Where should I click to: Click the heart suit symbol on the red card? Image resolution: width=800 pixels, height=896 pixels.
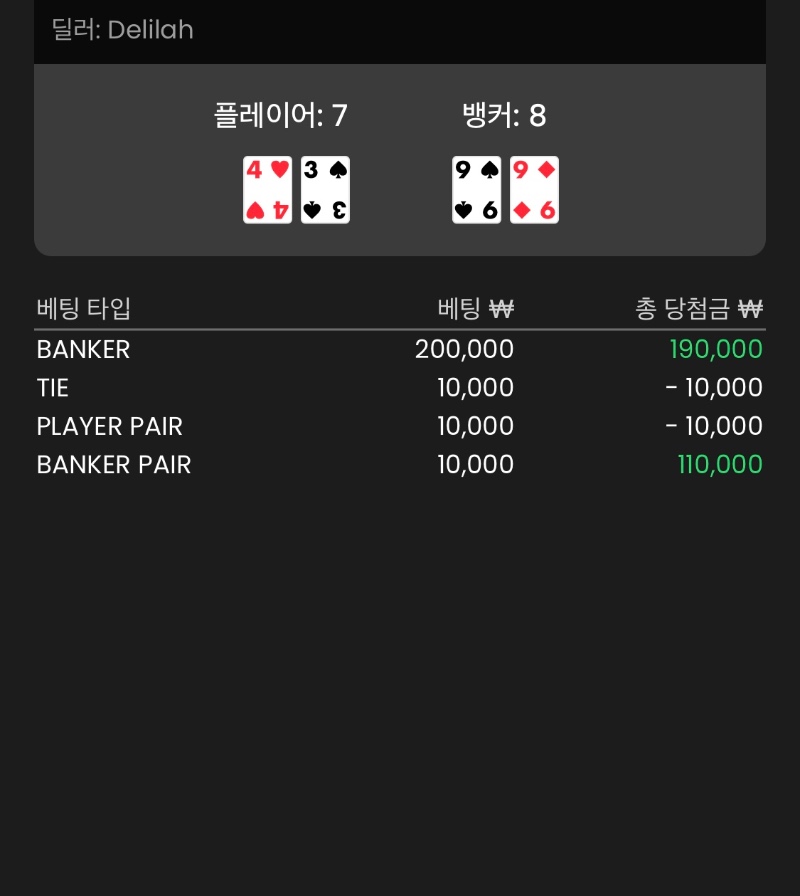(278, 169)
